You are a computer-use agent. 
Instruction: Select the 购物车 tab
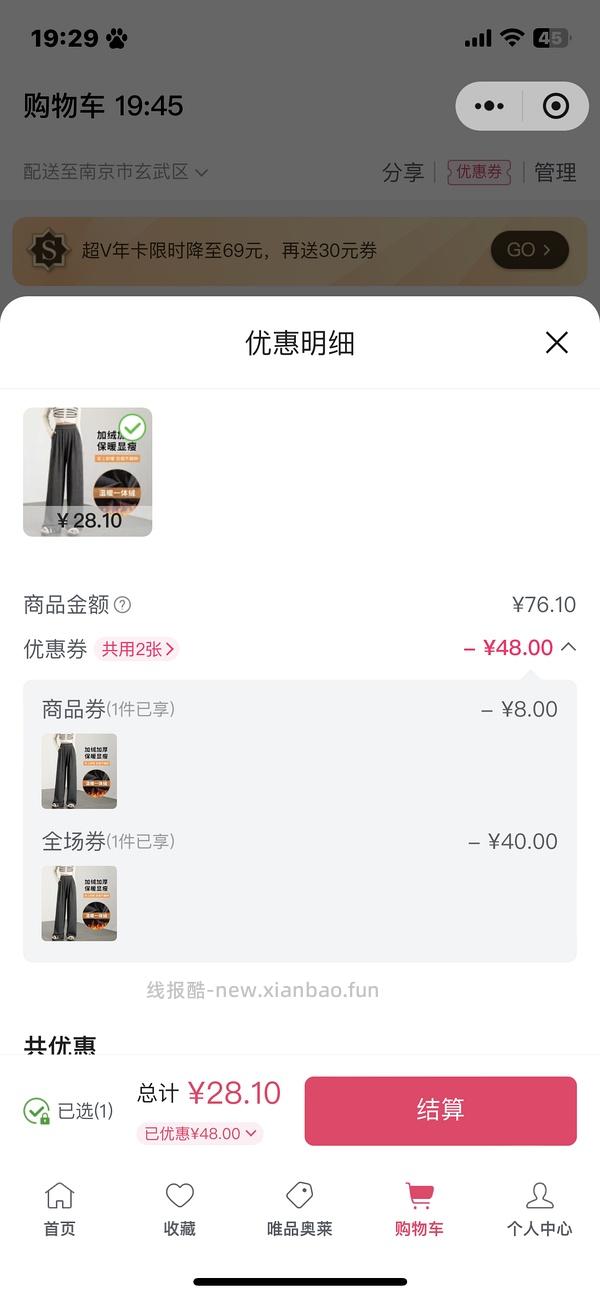[419, 1209]
